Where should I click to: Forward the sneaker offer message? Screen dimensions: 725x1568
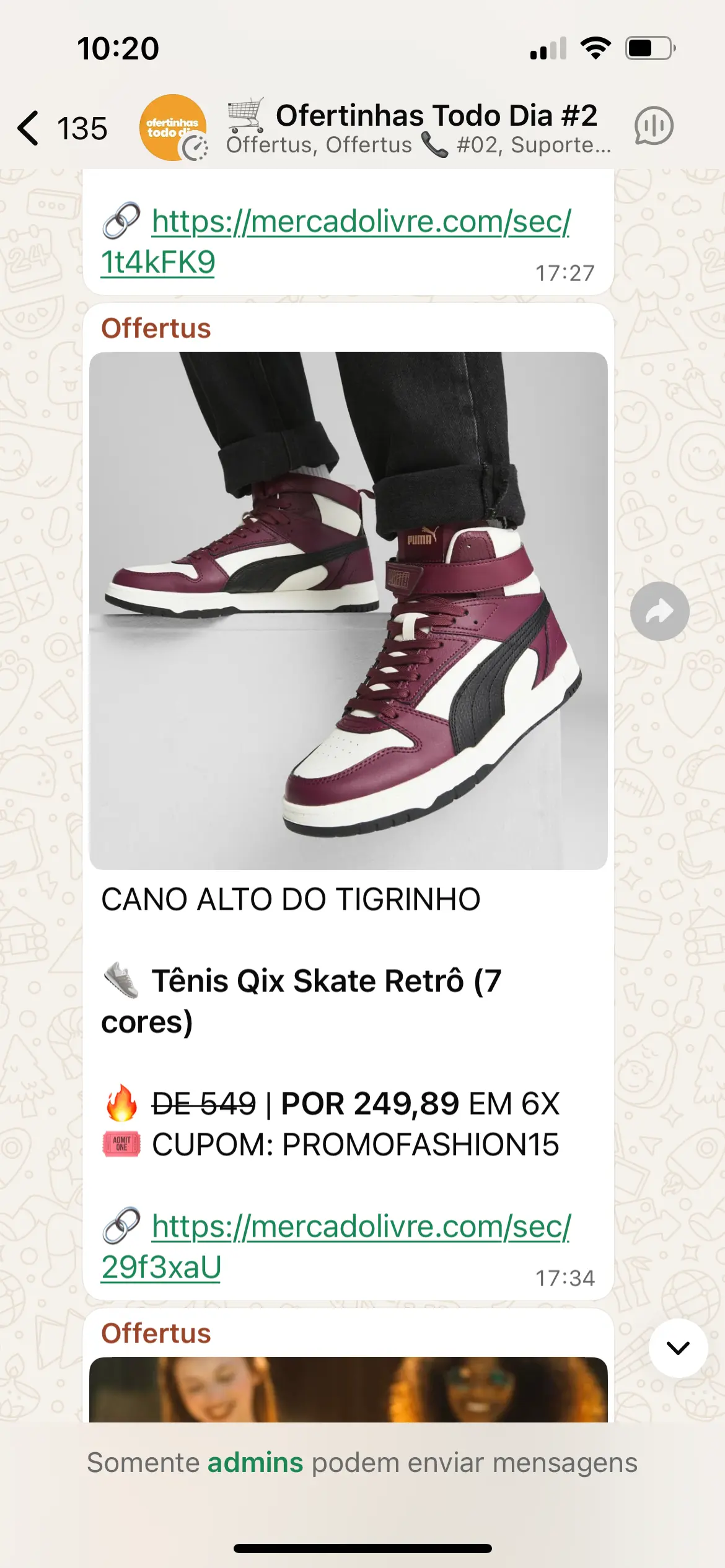point(659,611)
